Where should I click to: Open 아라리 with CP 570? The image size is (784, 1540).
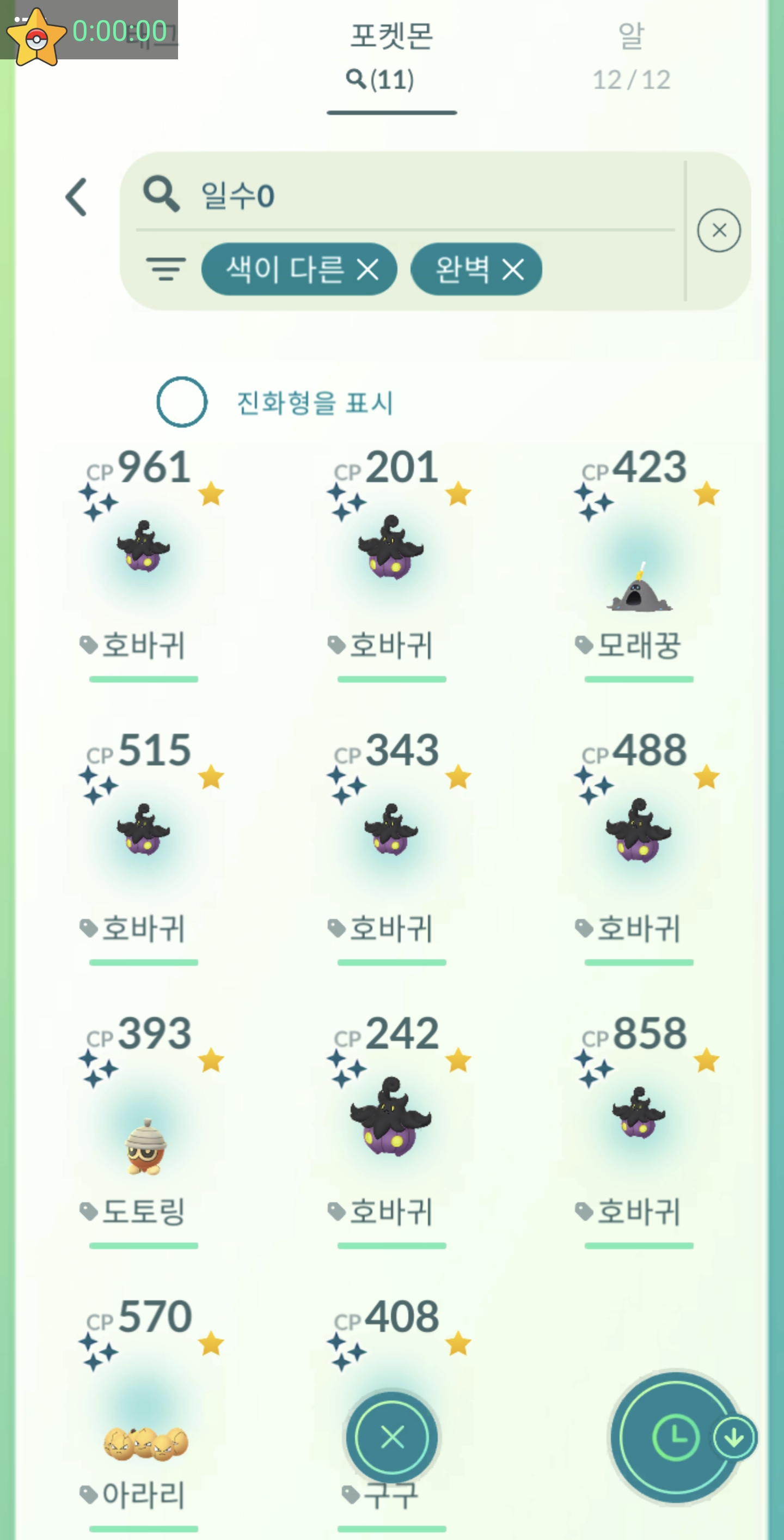(x=143, y=1442)
